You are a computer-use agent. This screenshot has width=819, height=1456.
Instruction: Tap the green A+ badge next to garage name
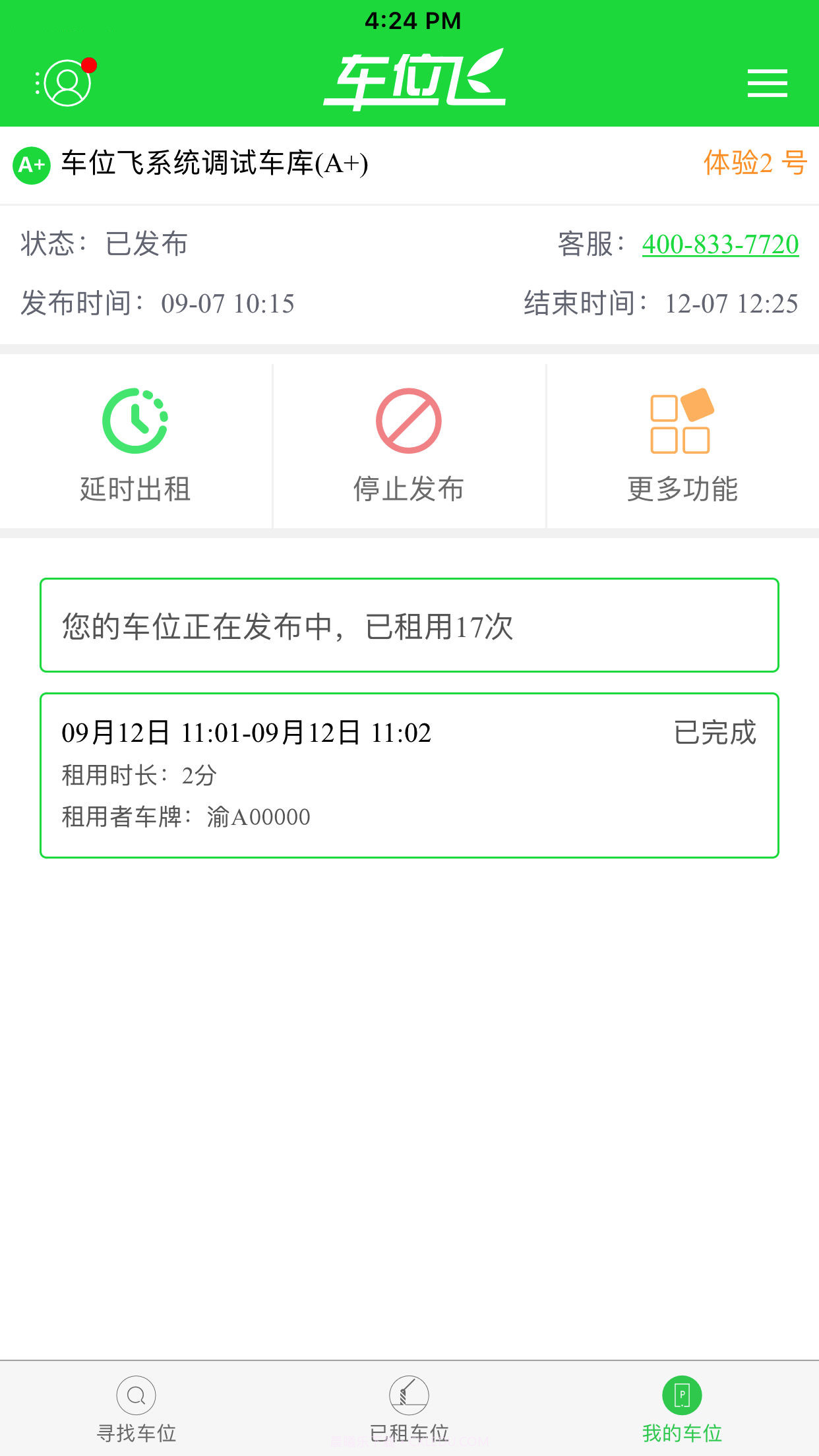point(31,165)
